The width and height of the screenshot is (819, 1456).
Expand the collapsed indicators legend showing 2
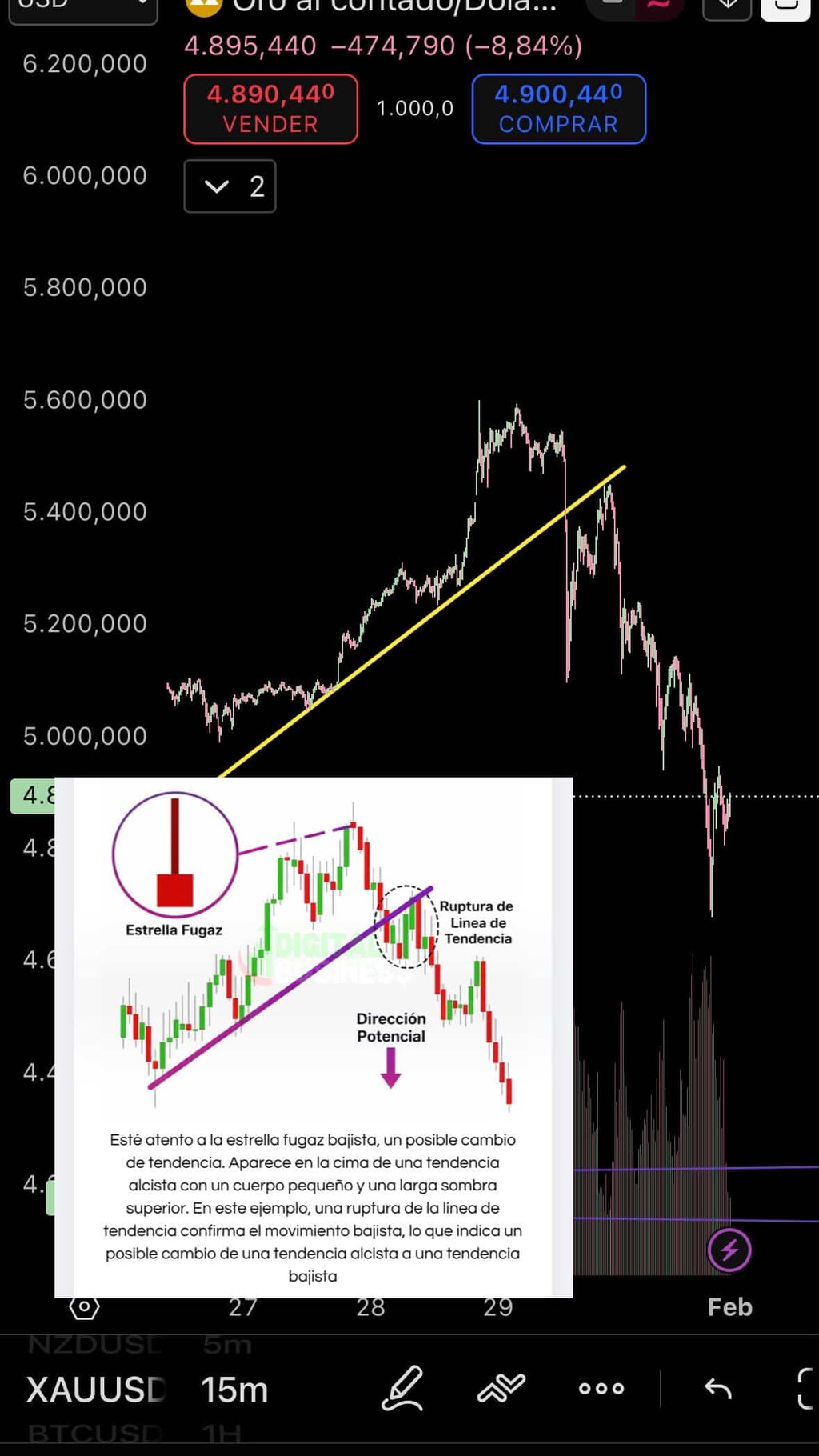(x=230, y=186)
